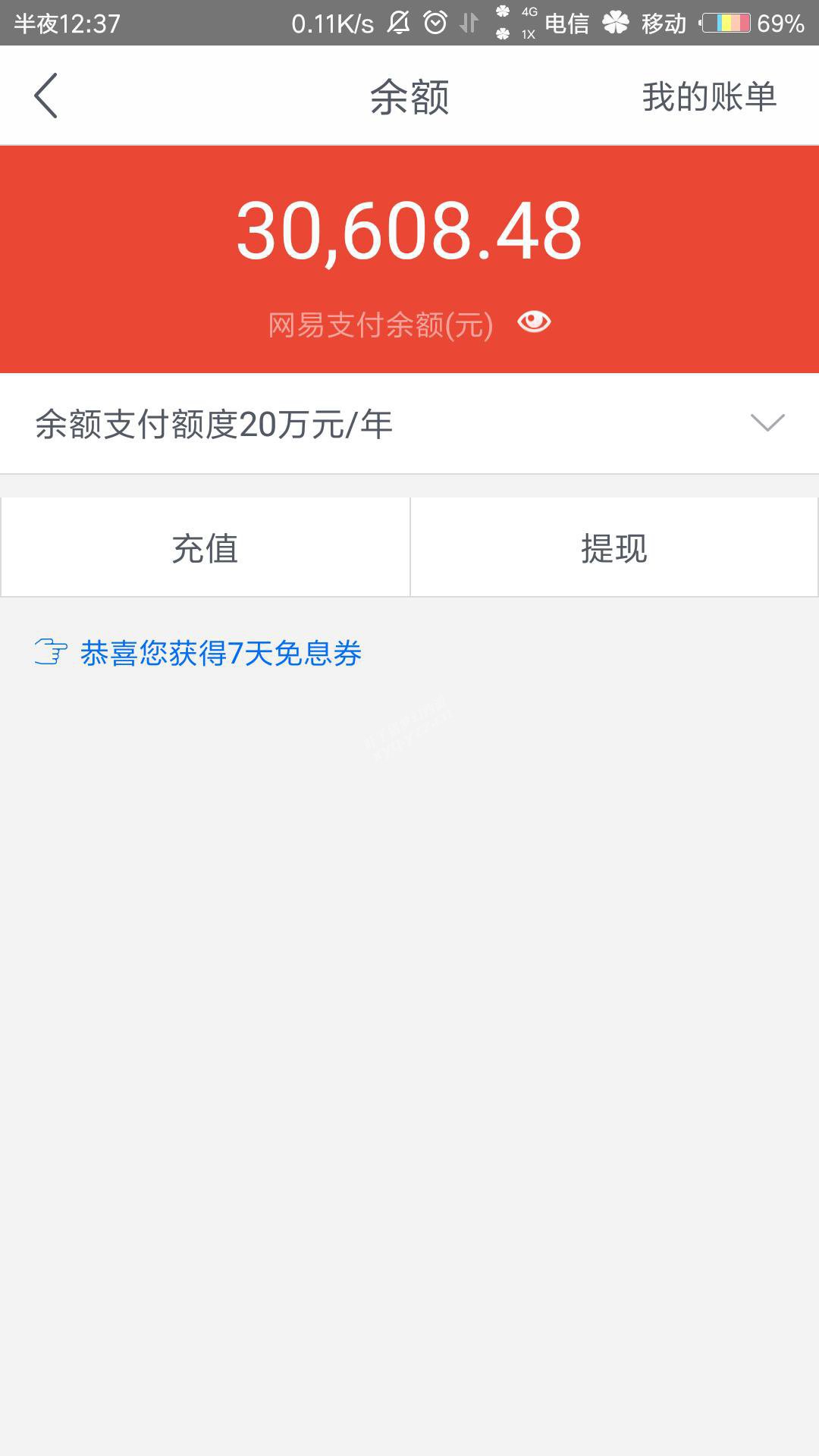Screen dimensions: 819x1456
Task: Open the 恭喜您获得7天免息券 link
Action: click(220, 653)
